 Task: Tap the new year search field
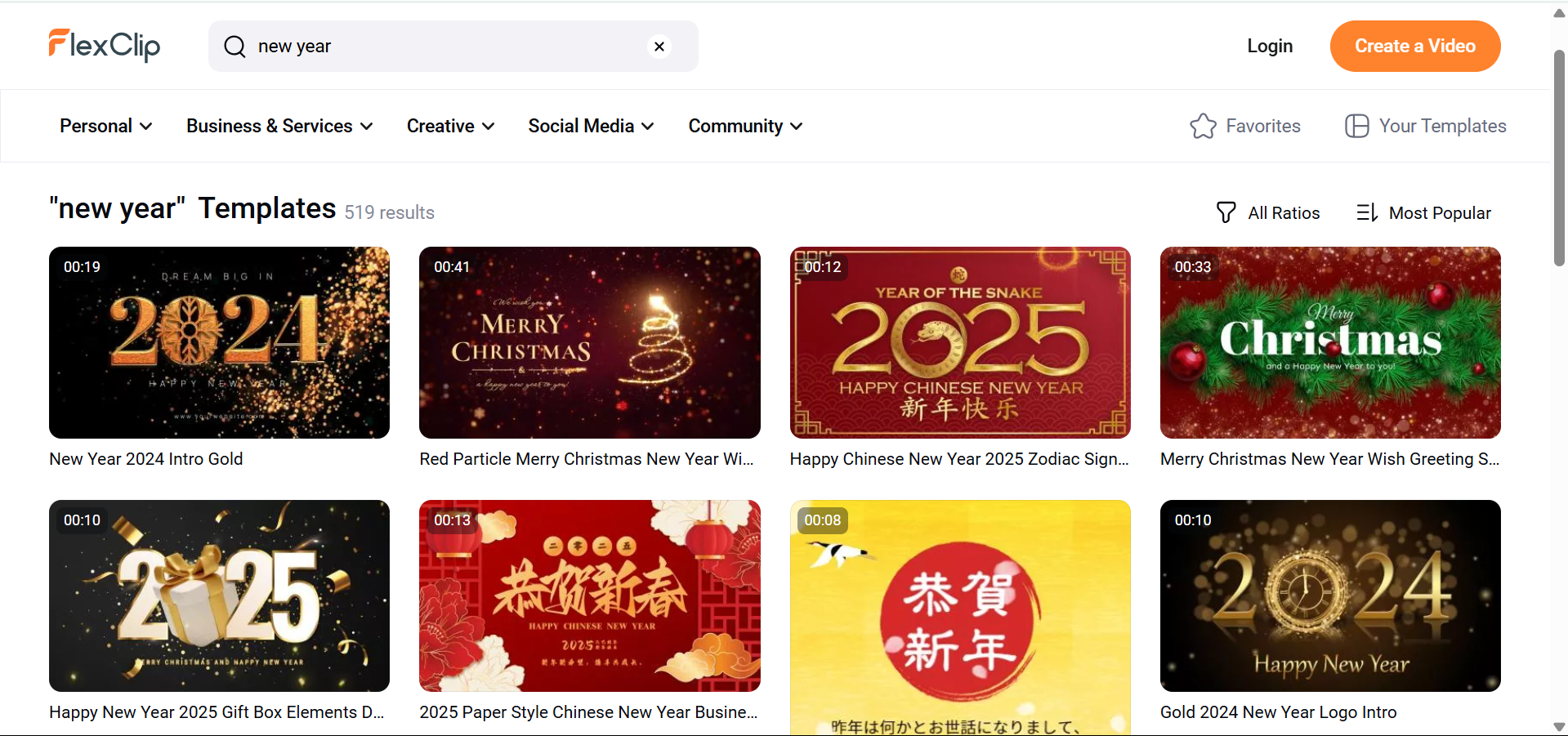point(441,47)
